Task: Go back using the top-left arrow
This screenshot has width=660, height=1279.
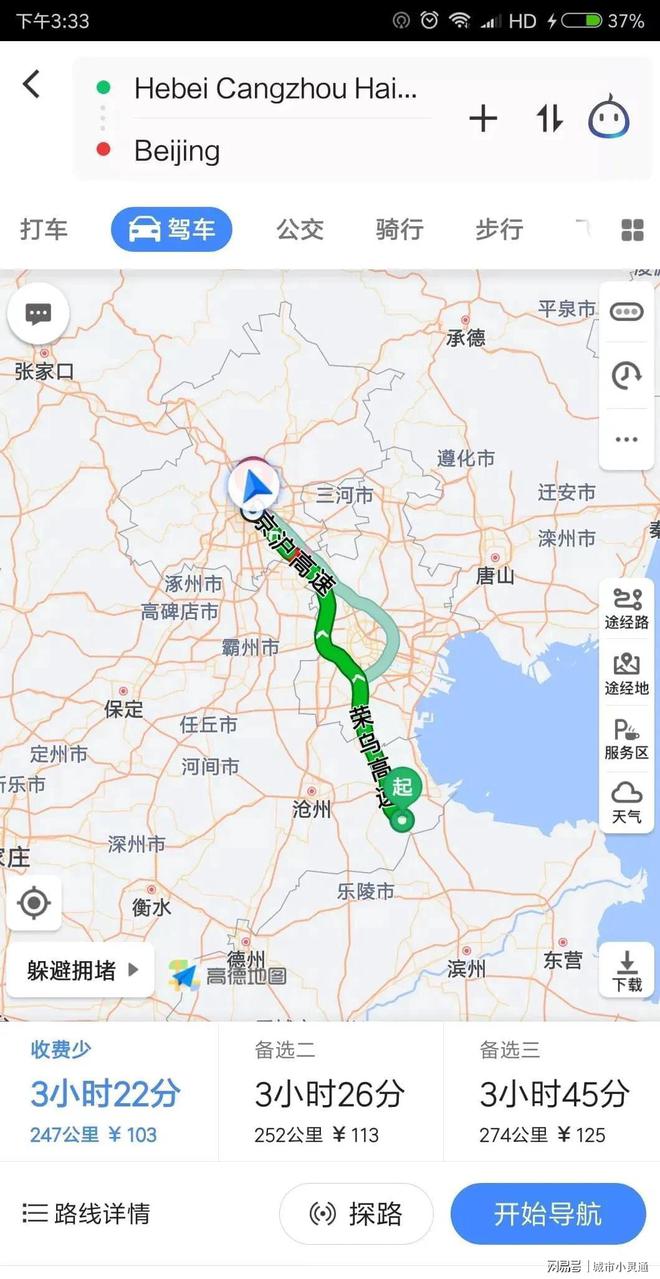Action: point(31,84)
